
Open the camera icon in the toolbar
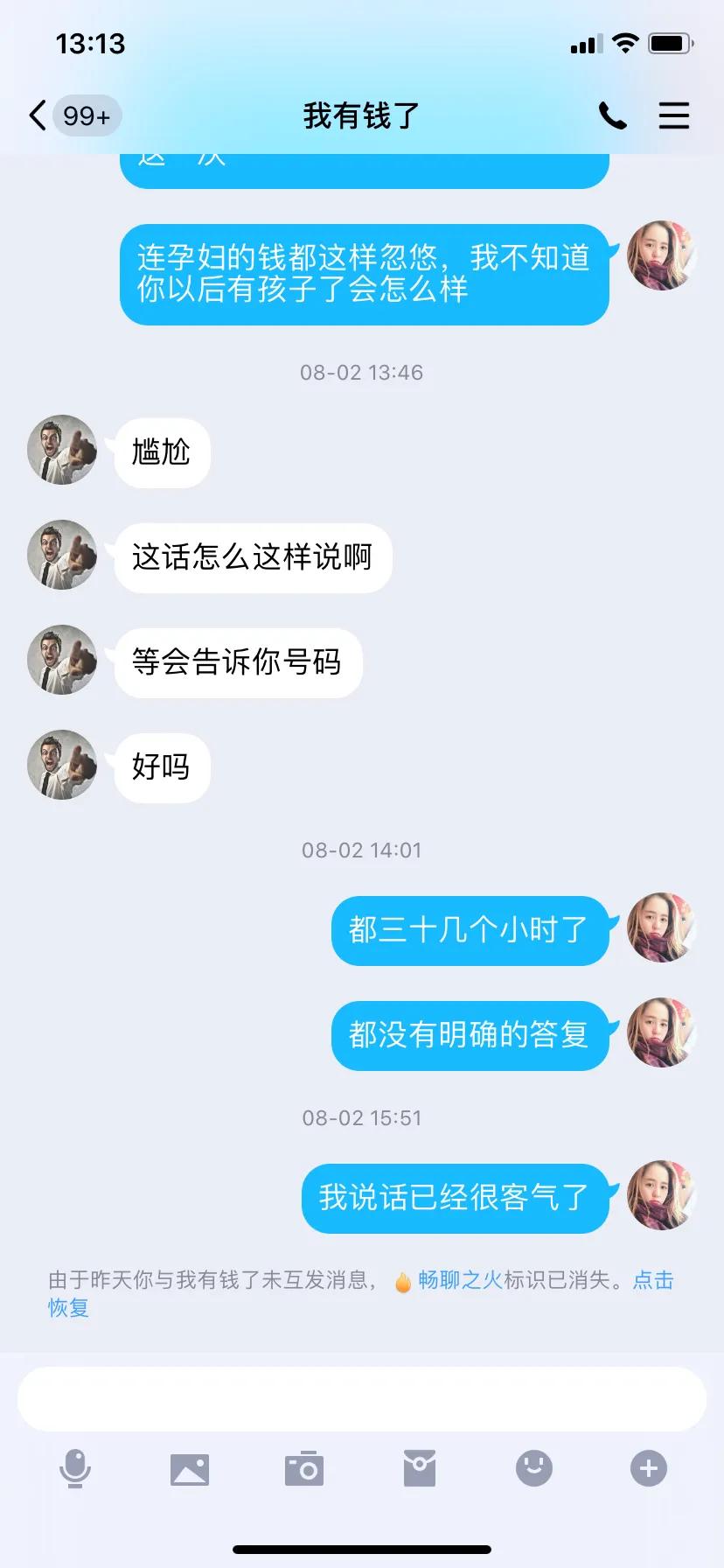point(304,1468)
